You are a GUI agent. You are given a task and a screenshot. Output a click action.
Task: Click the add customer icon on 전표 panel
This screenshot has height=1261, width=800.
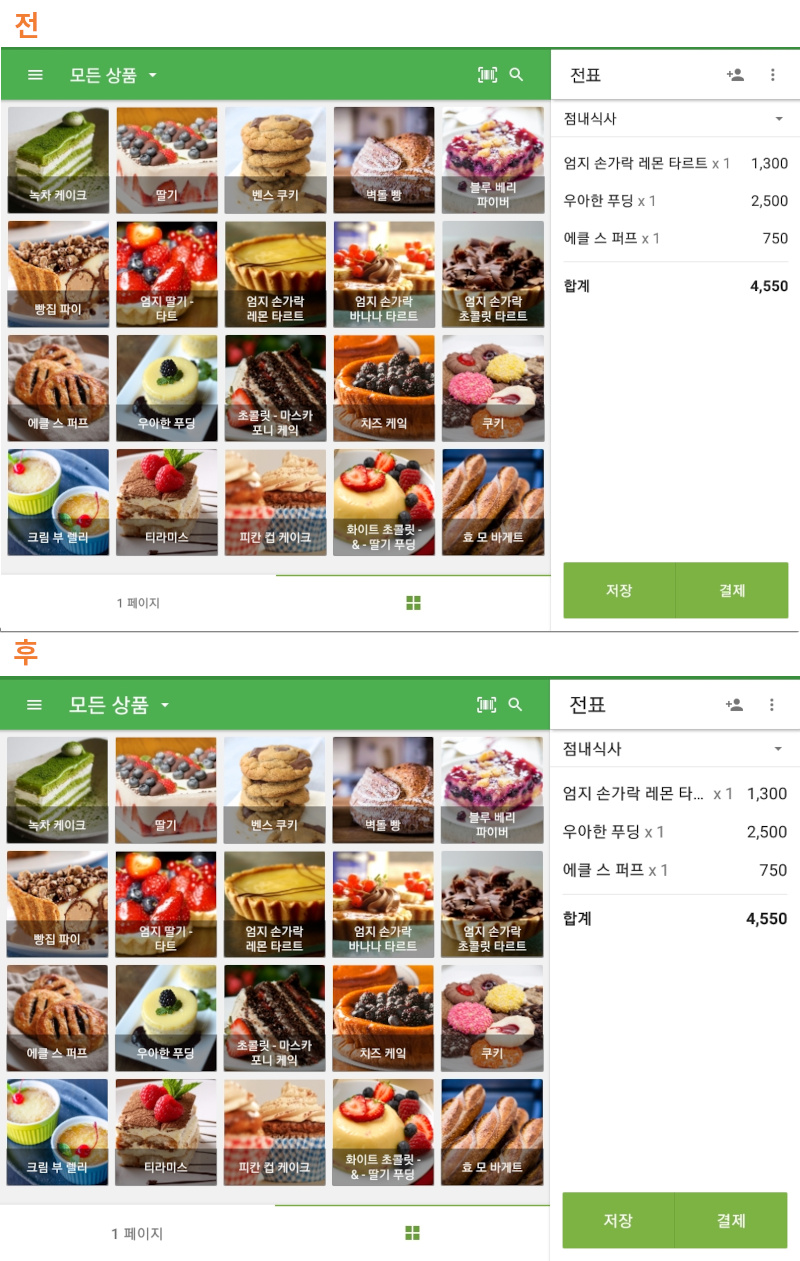click(x=735, y=74)
